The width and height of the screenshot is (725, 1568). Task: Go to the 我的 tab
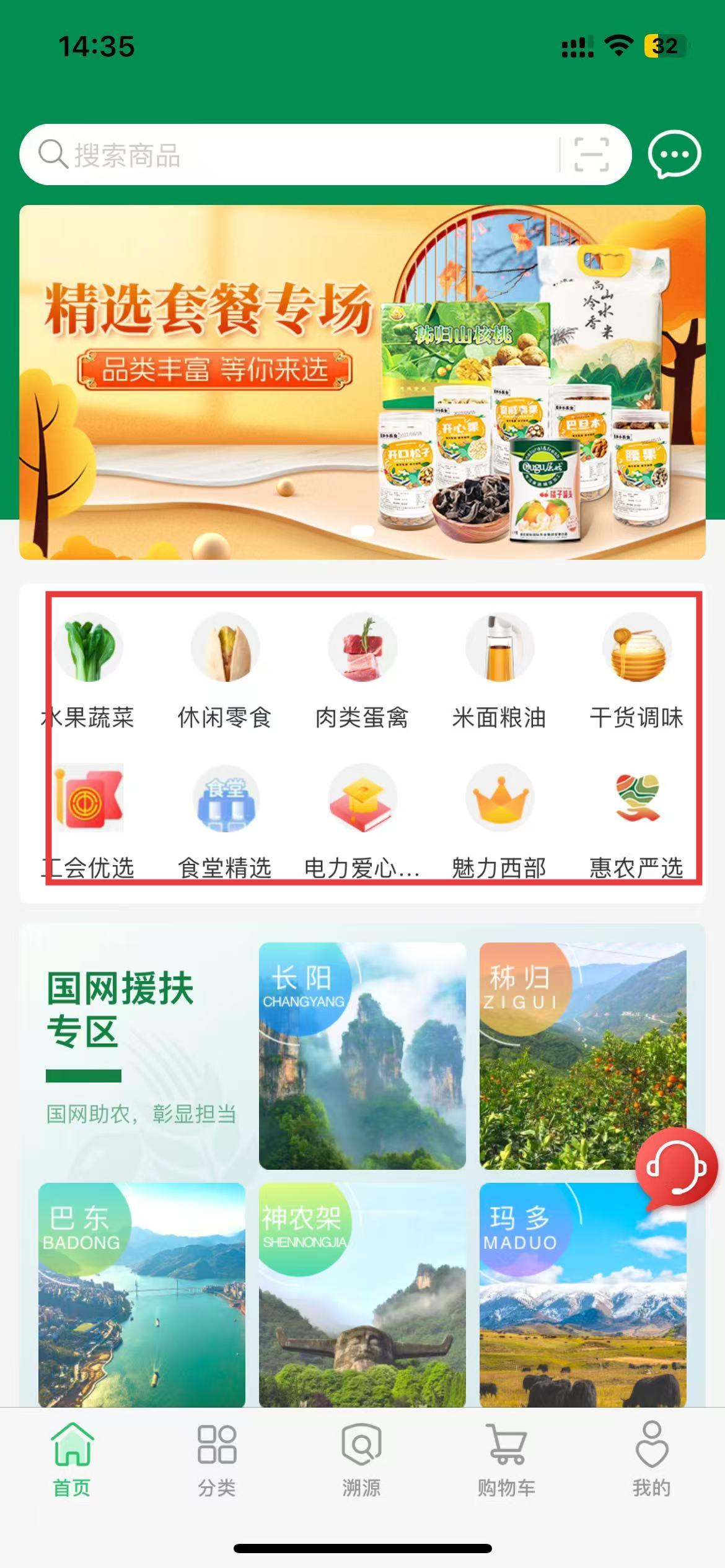(x=651, y=1458)
